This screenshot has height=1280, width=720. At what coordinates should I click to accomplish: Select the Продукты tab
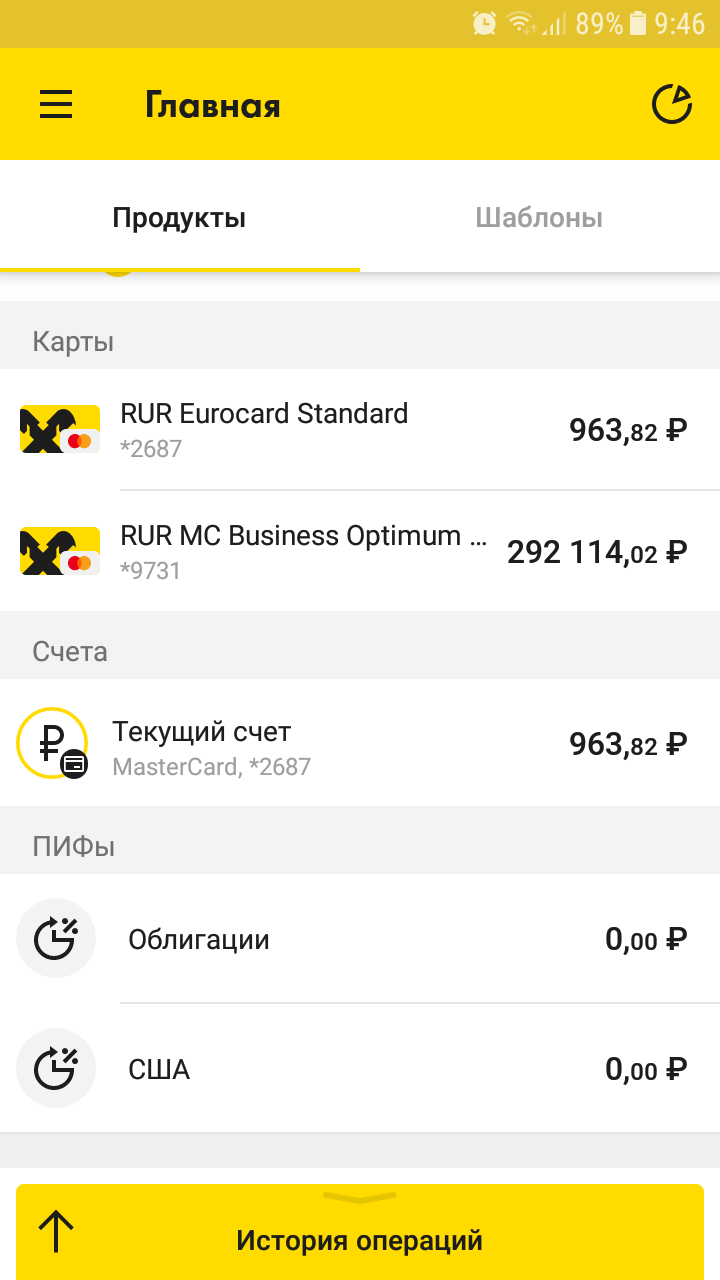tap(179, 218)
